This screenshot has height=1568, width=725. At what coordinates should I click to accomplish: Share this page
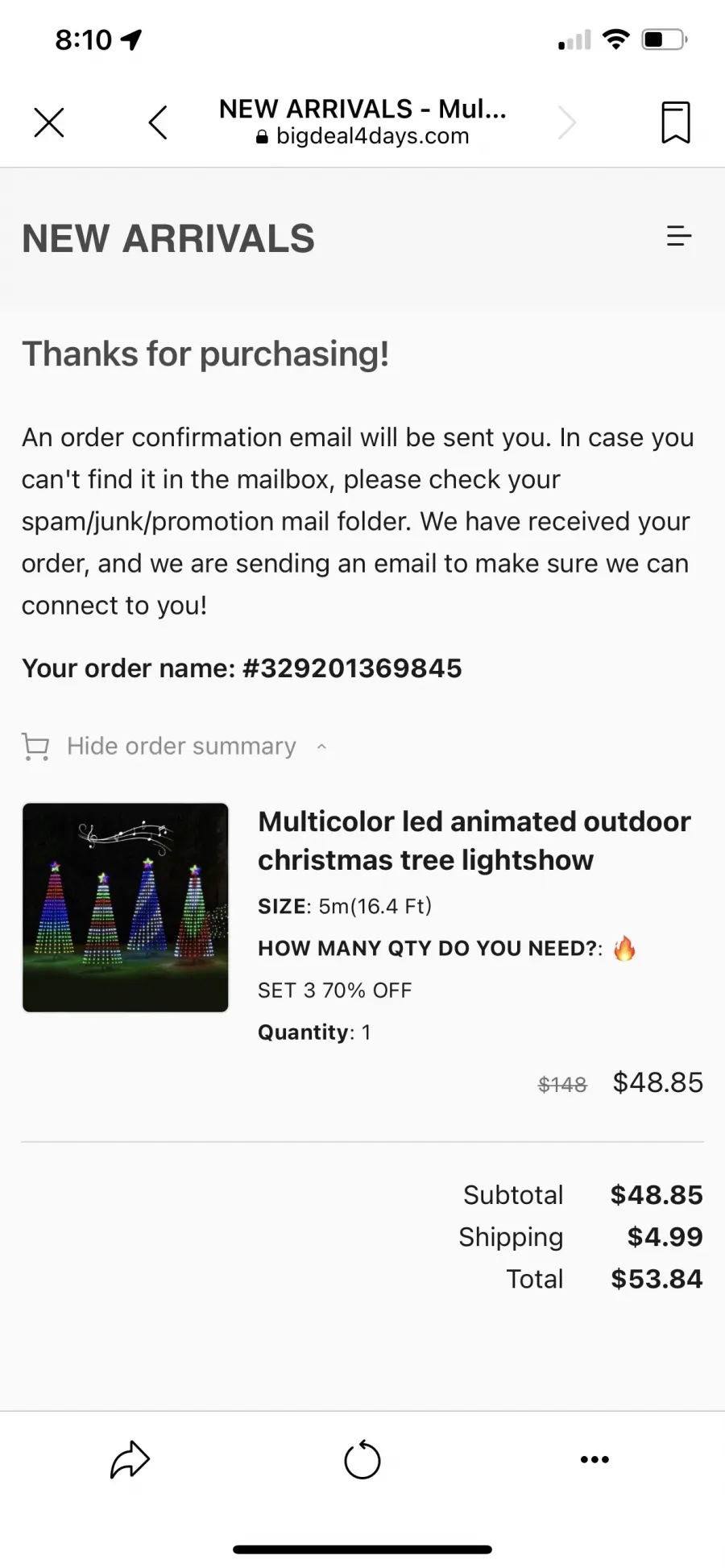tap(130, 1459)
